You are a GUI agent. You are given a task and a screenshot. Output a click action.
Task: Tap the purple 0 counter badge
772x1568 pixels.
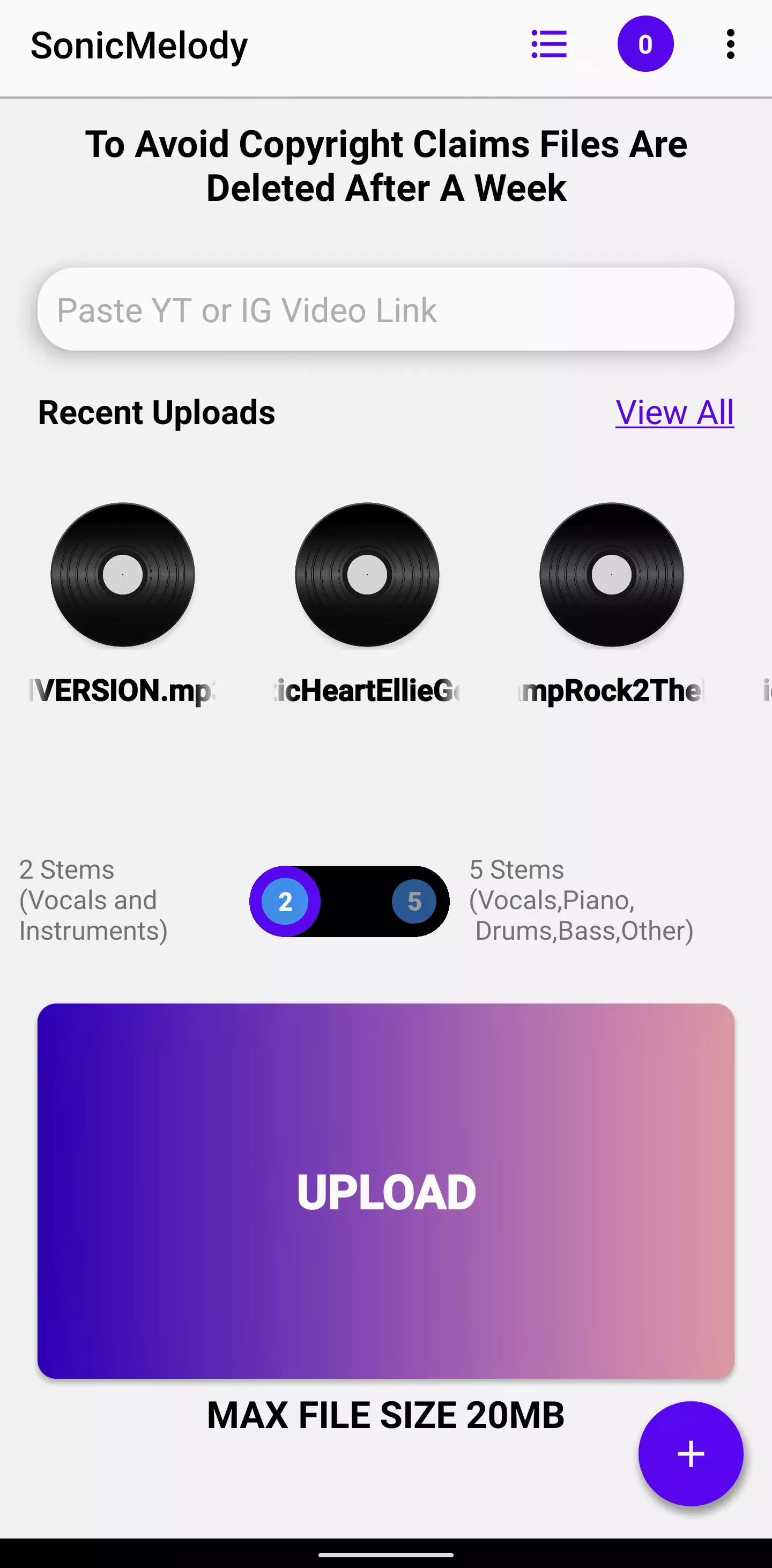[x=645, y=44]
